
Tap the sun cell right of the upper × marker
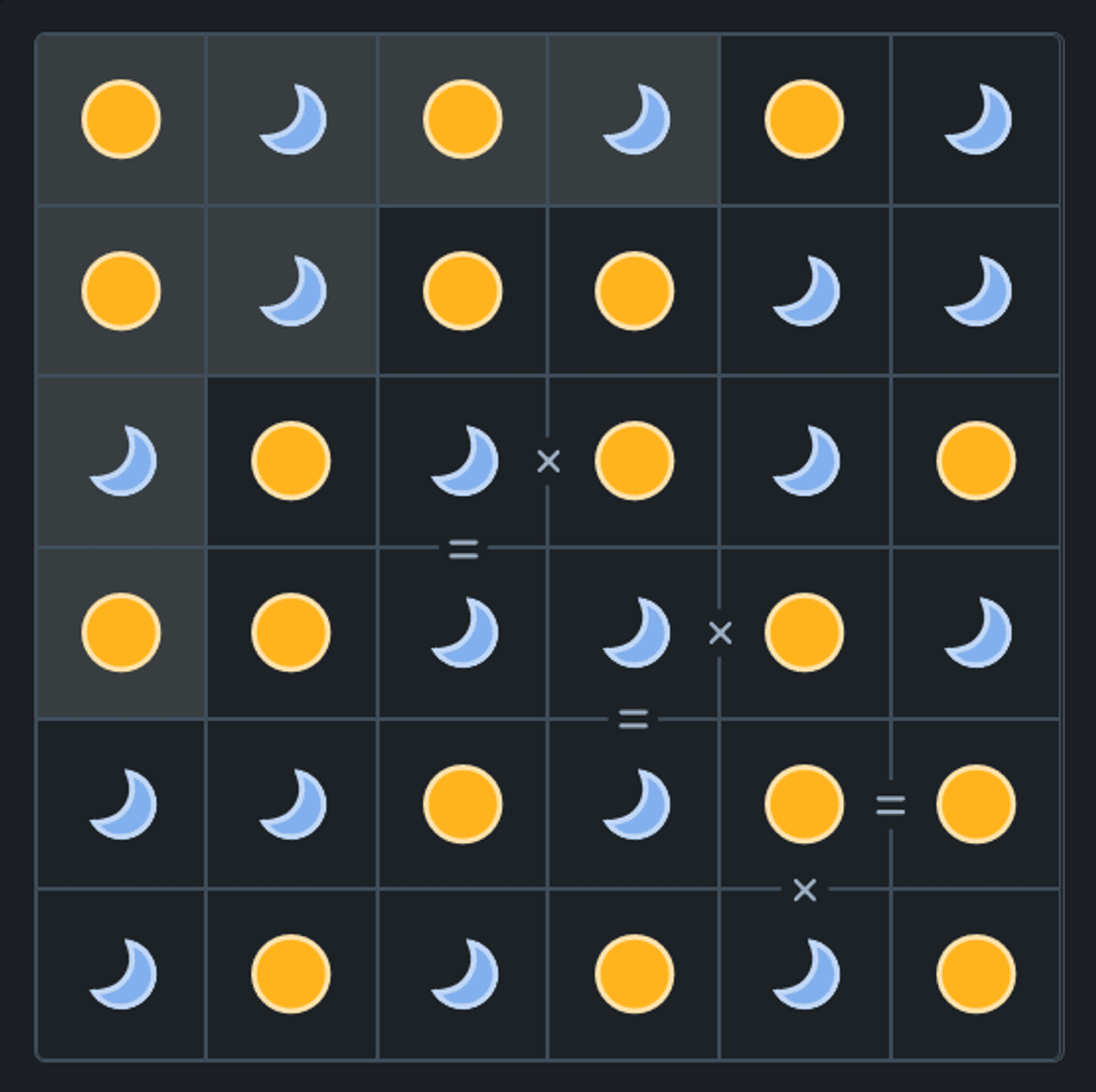(x=634, y=461)
